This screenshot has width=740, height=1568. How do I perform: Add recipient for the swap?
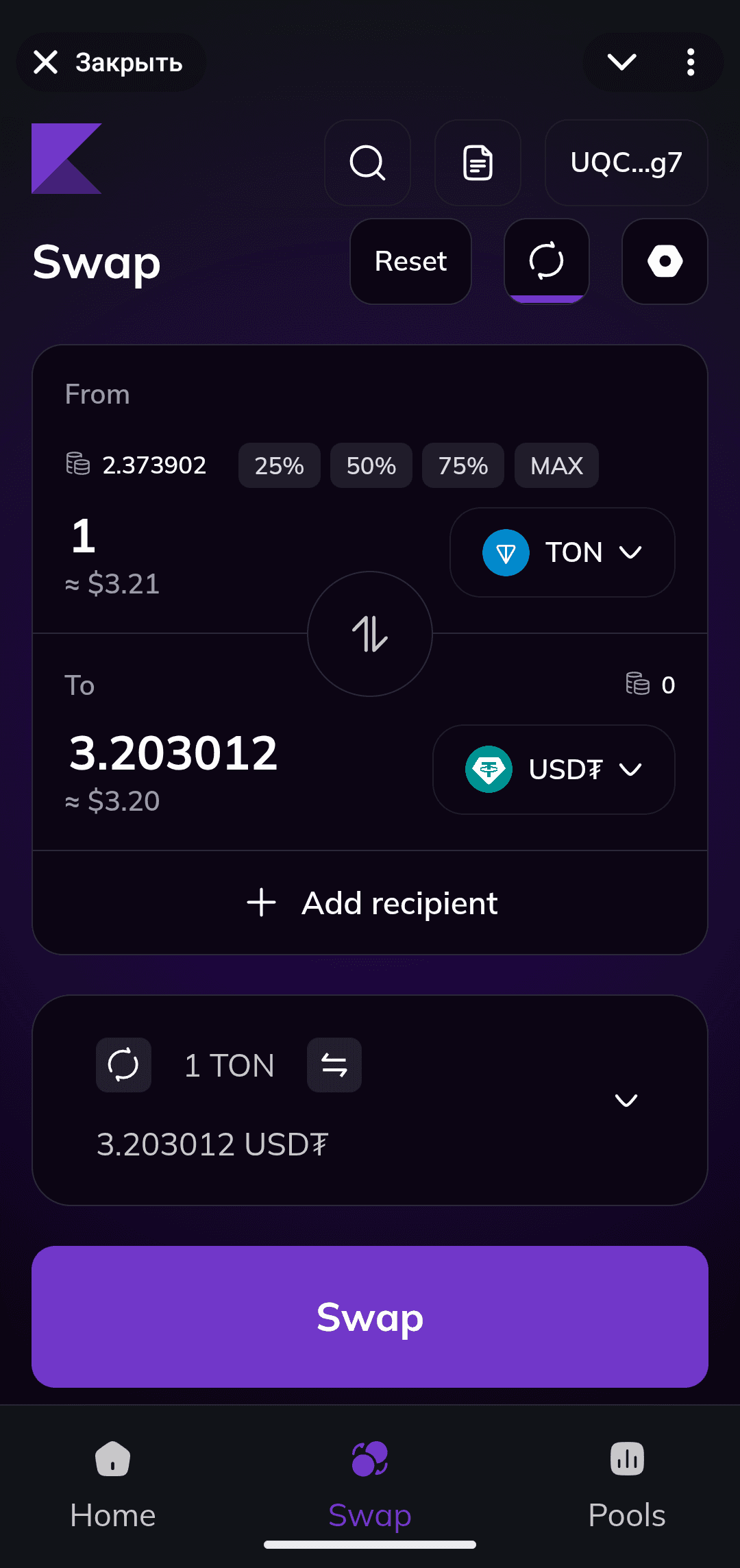click(370, 903)
